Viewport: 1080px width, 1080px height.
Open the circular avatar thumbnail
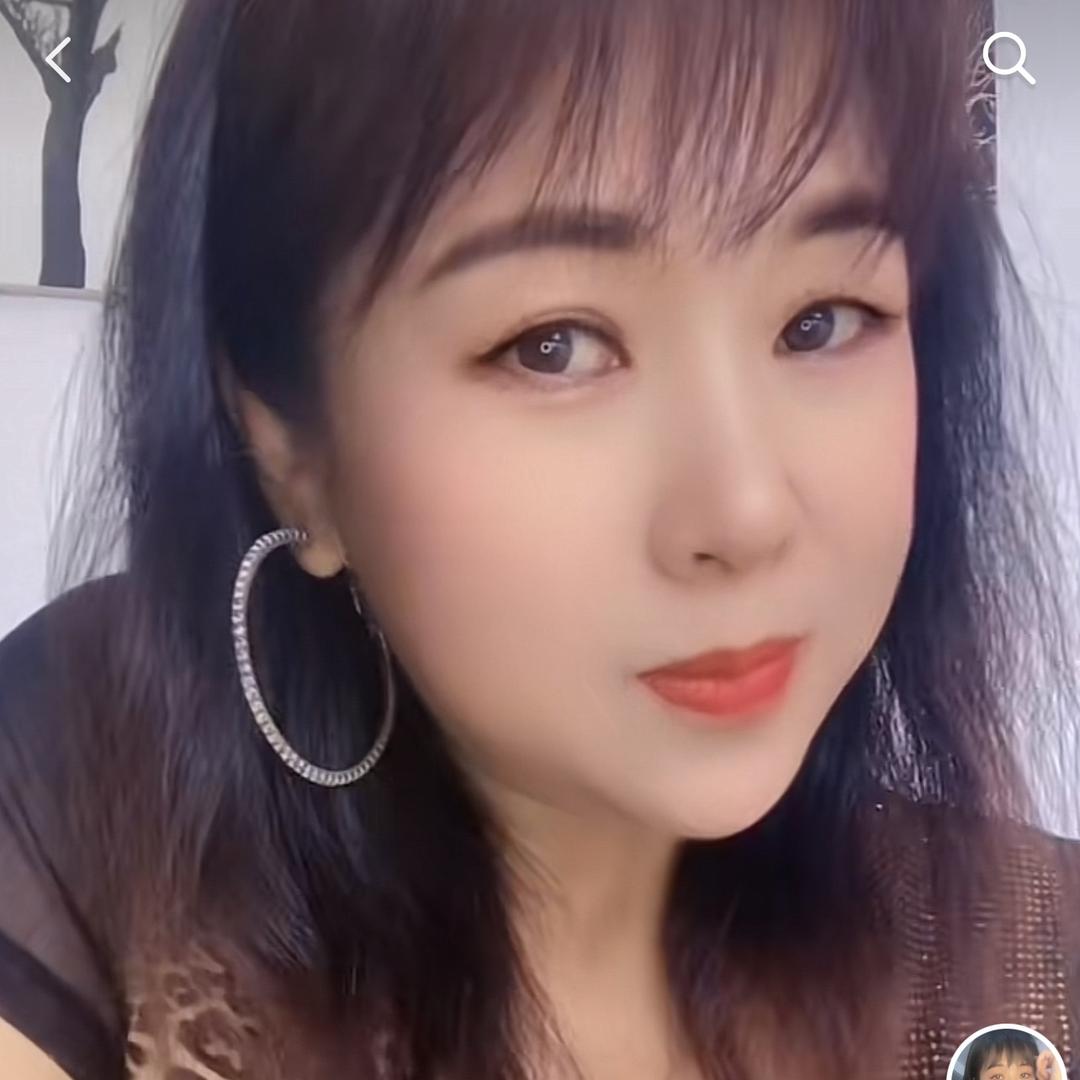[x=1005, y=1056]
